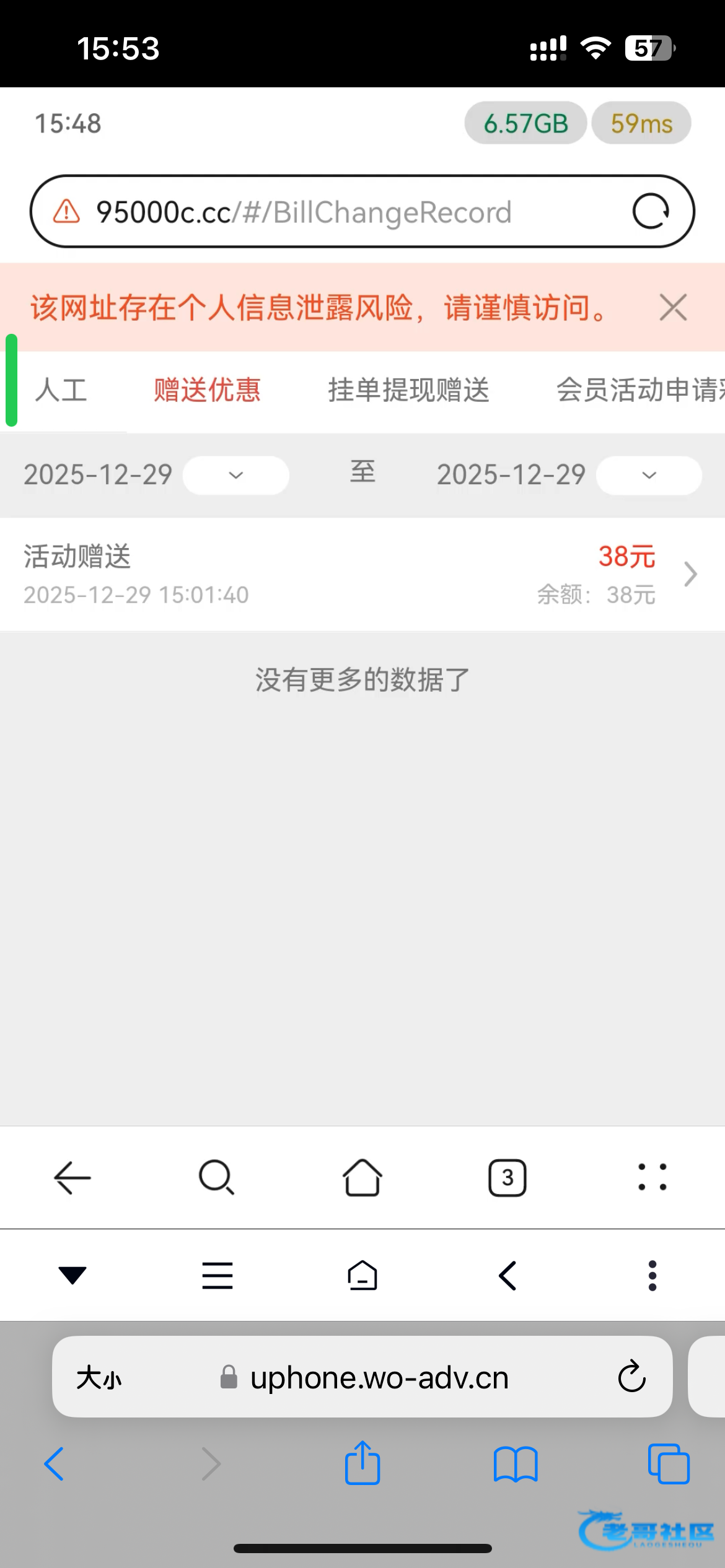Open the inner browser search icon
This screenshot has width=725, height=1568.
tap(217, 1177)
